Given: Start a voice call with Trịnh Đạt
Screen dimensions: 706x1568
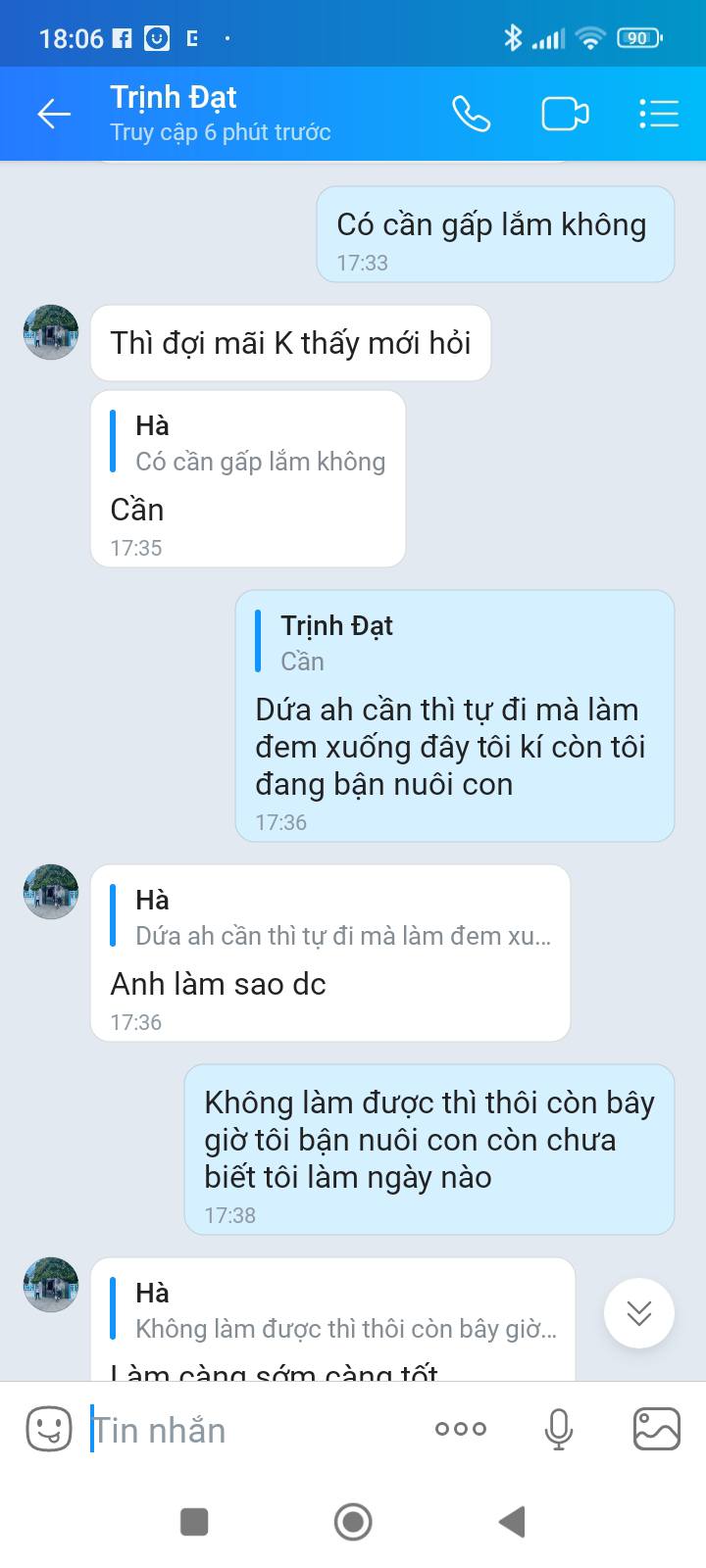Looking at the screenshot, I should pyautogui.click(x=471, y=115).
